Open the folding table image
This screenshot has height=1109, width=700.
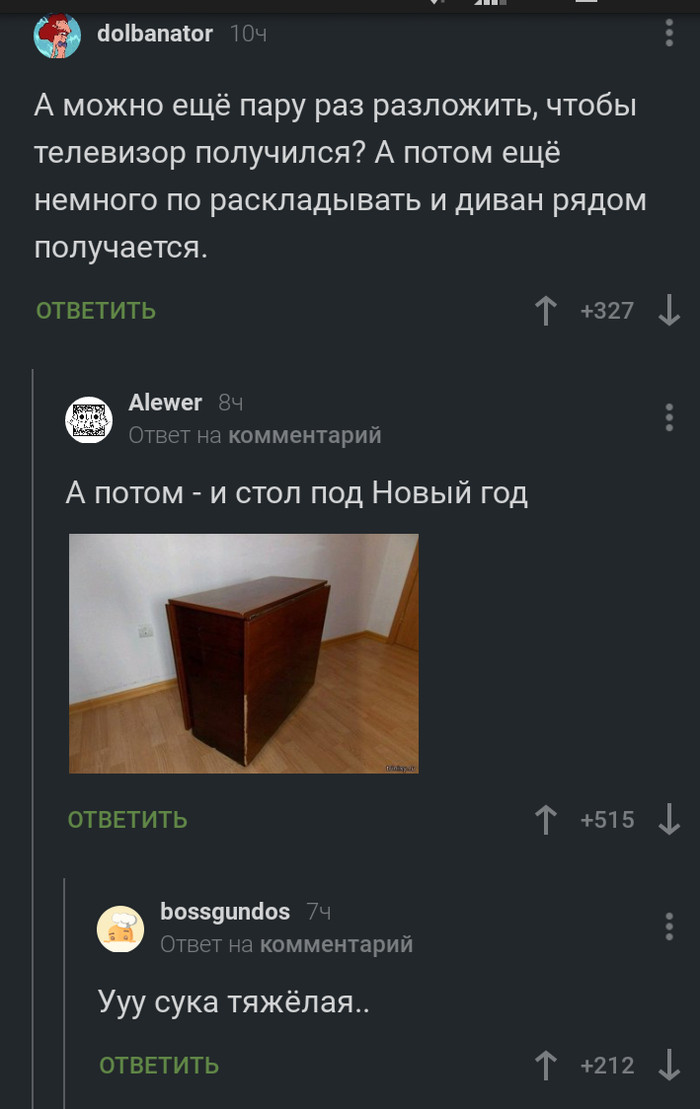tap(243, 653)
